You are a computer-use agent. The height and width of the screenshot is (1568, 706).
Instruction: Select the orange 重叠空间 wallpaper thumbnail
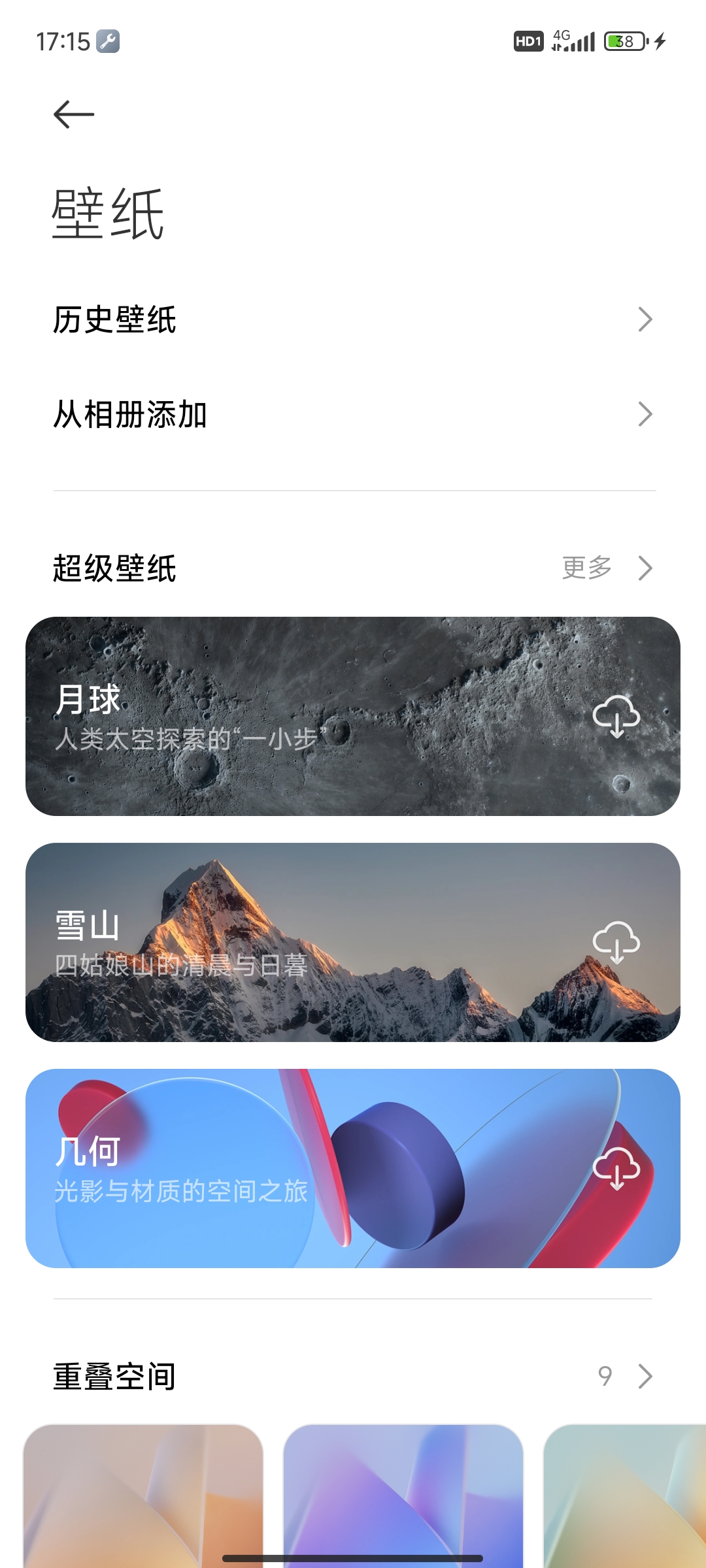143,1496
